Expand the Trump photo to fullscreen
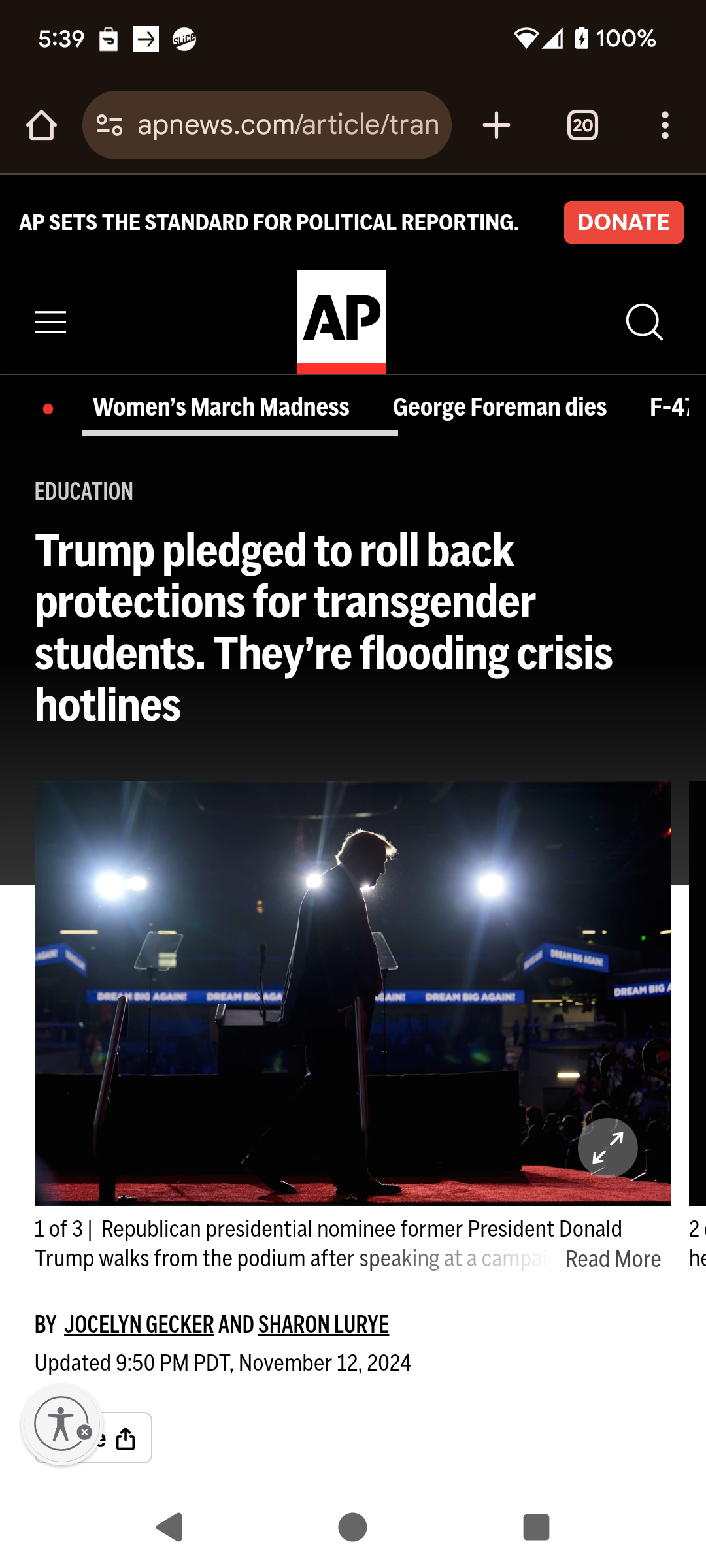The width and height of the screenshot is (706, 1568). tap(607, 1148)
